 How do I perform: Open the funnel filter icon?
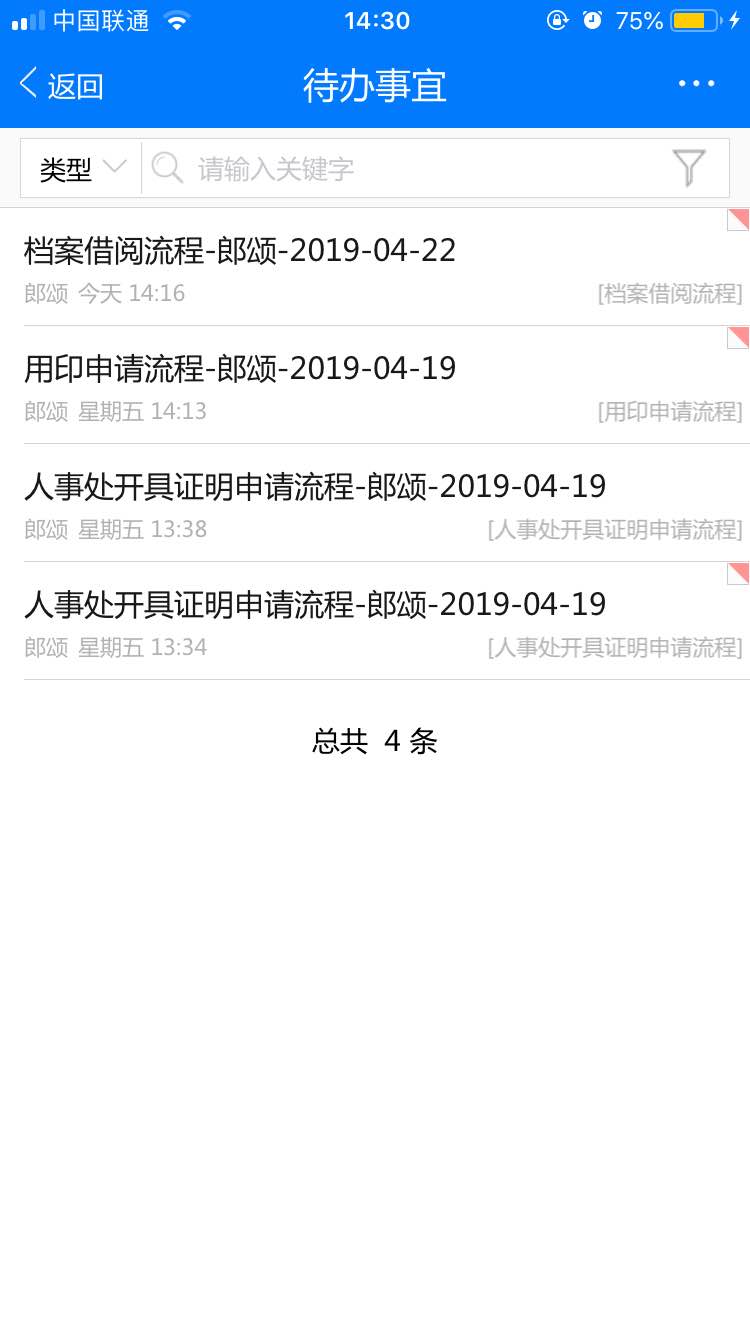click(689, 168)
